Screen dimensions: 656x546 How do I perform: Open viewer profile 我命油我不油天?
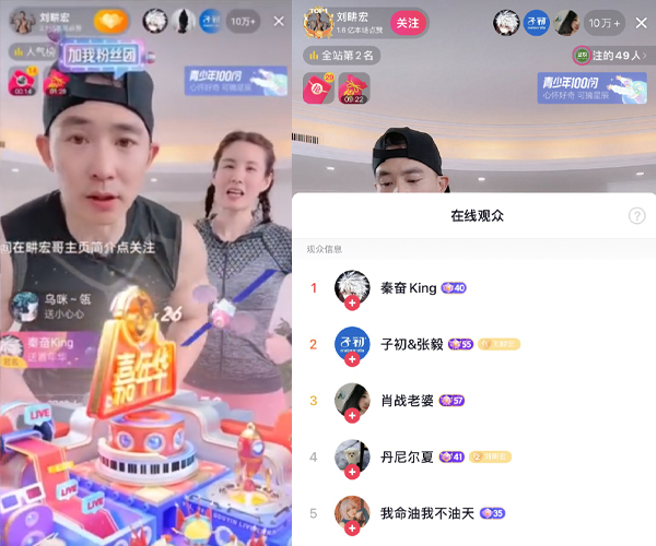426,512
